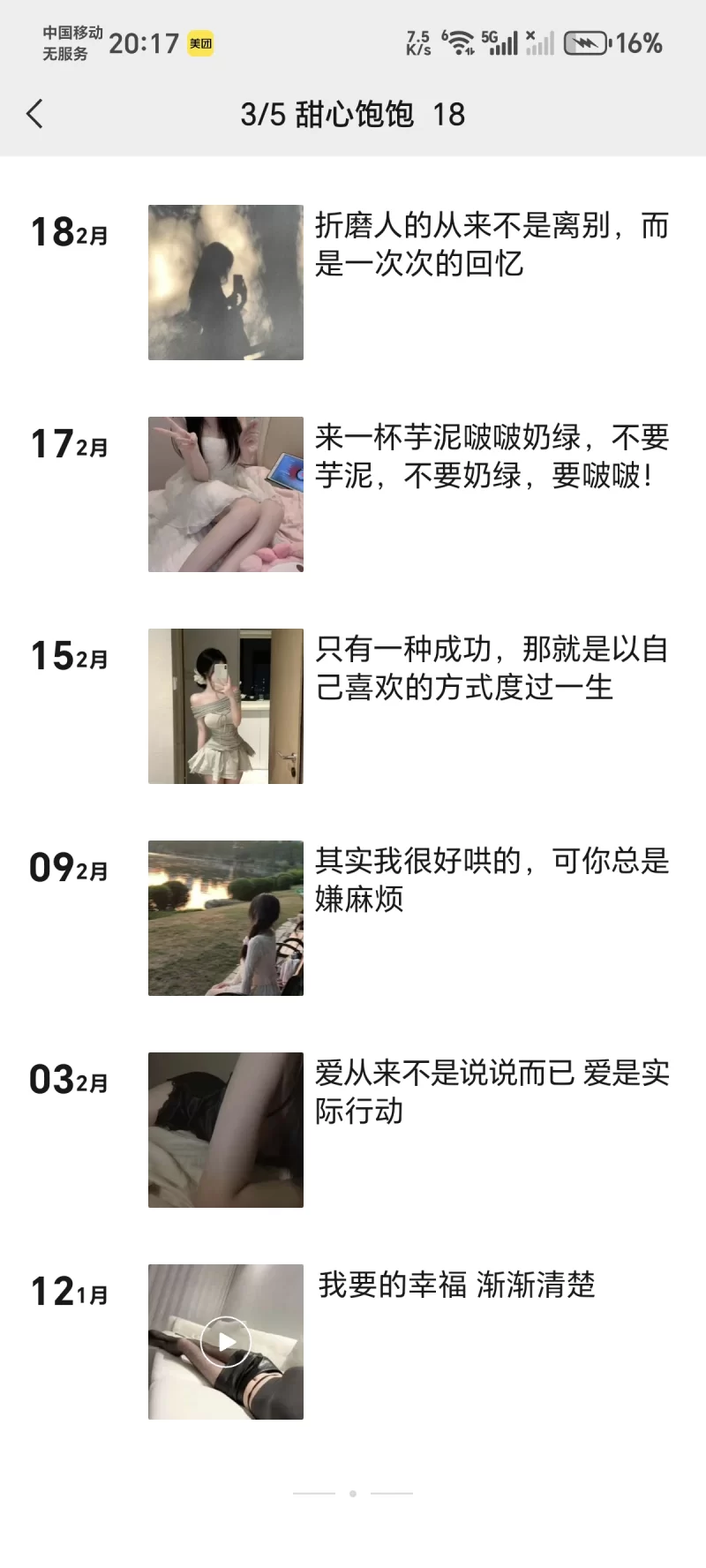Open post text "其实我很好哄的"
This screenshot has width=706, height=1568.
(491, 879)
